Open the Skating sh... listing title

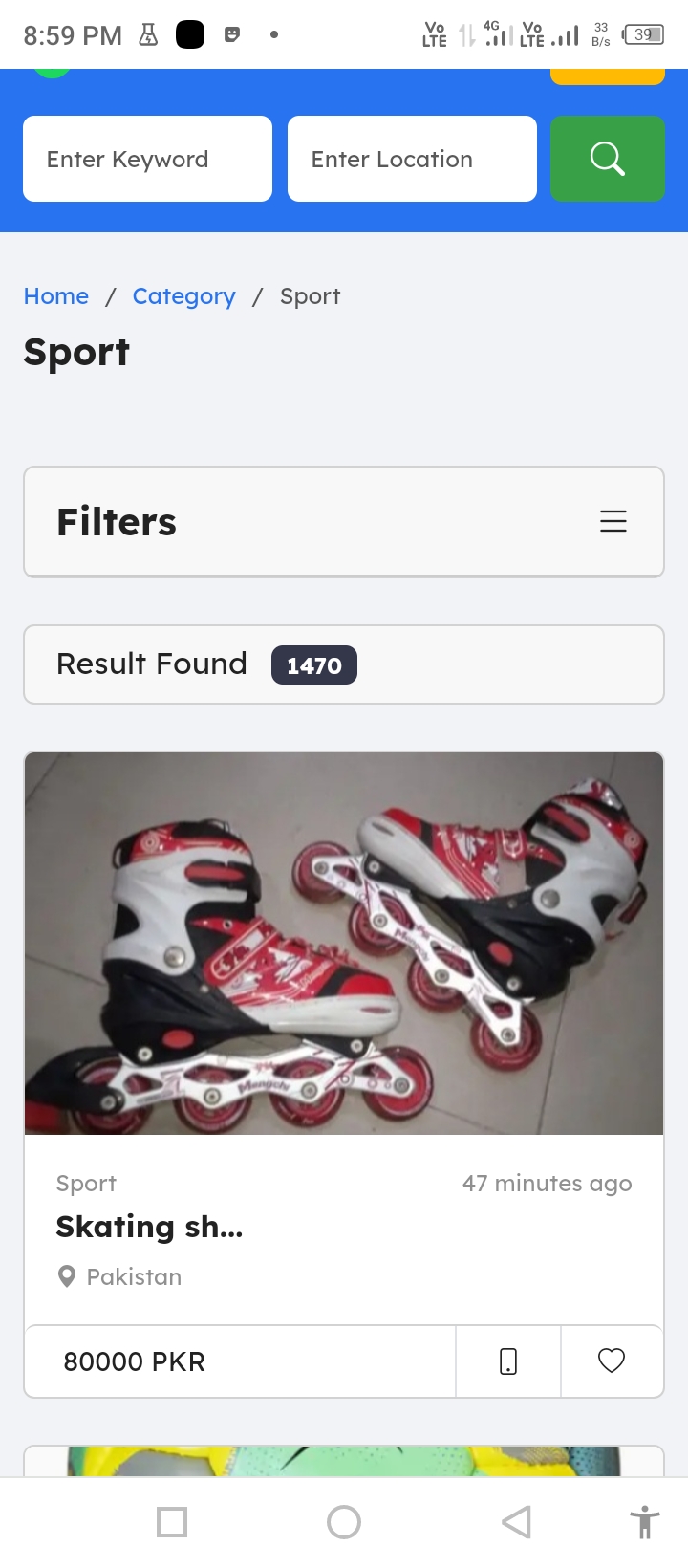pos(149,1227)
